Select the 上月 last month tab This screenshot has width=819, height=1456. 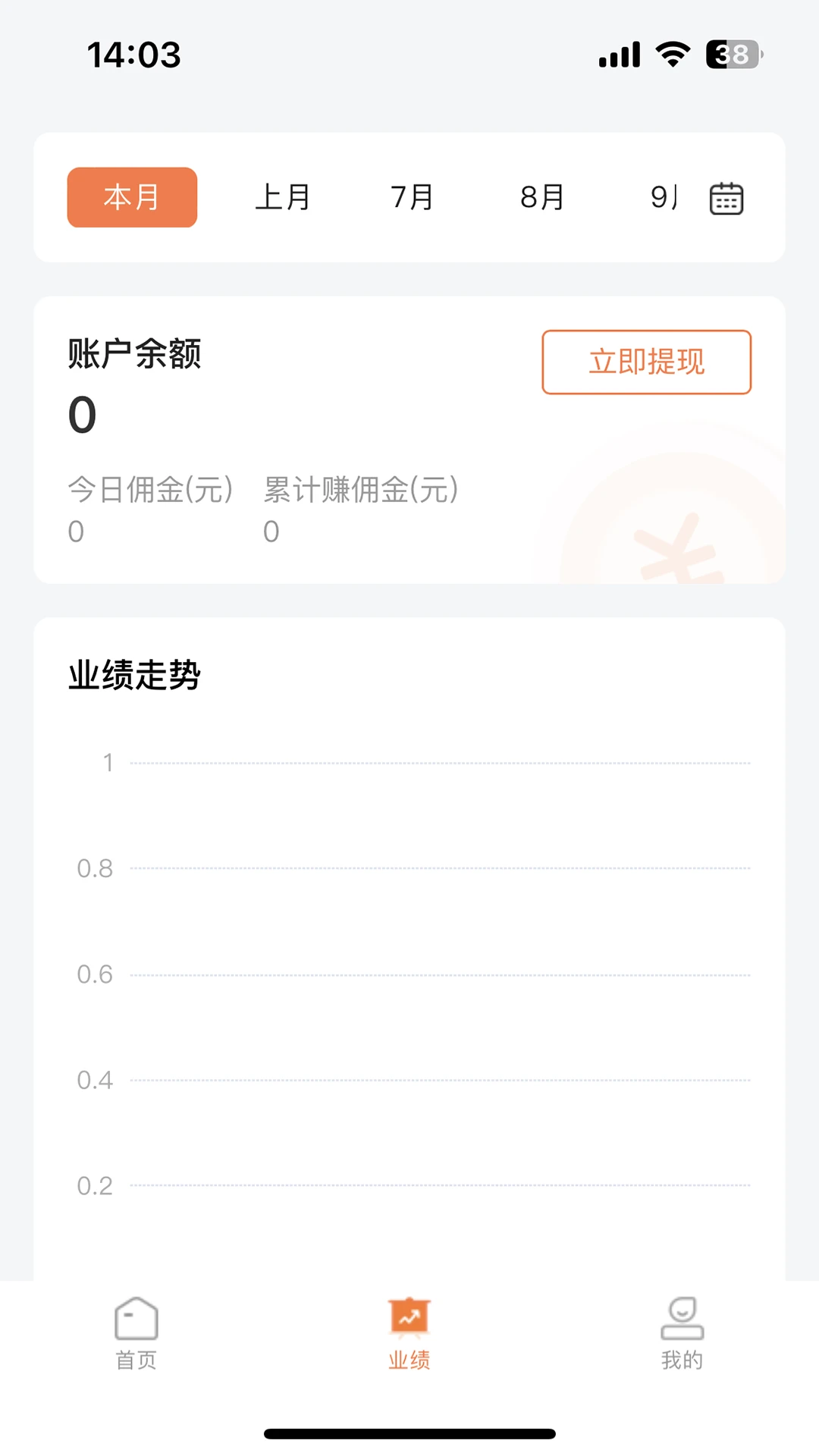[x=284, y=198]
